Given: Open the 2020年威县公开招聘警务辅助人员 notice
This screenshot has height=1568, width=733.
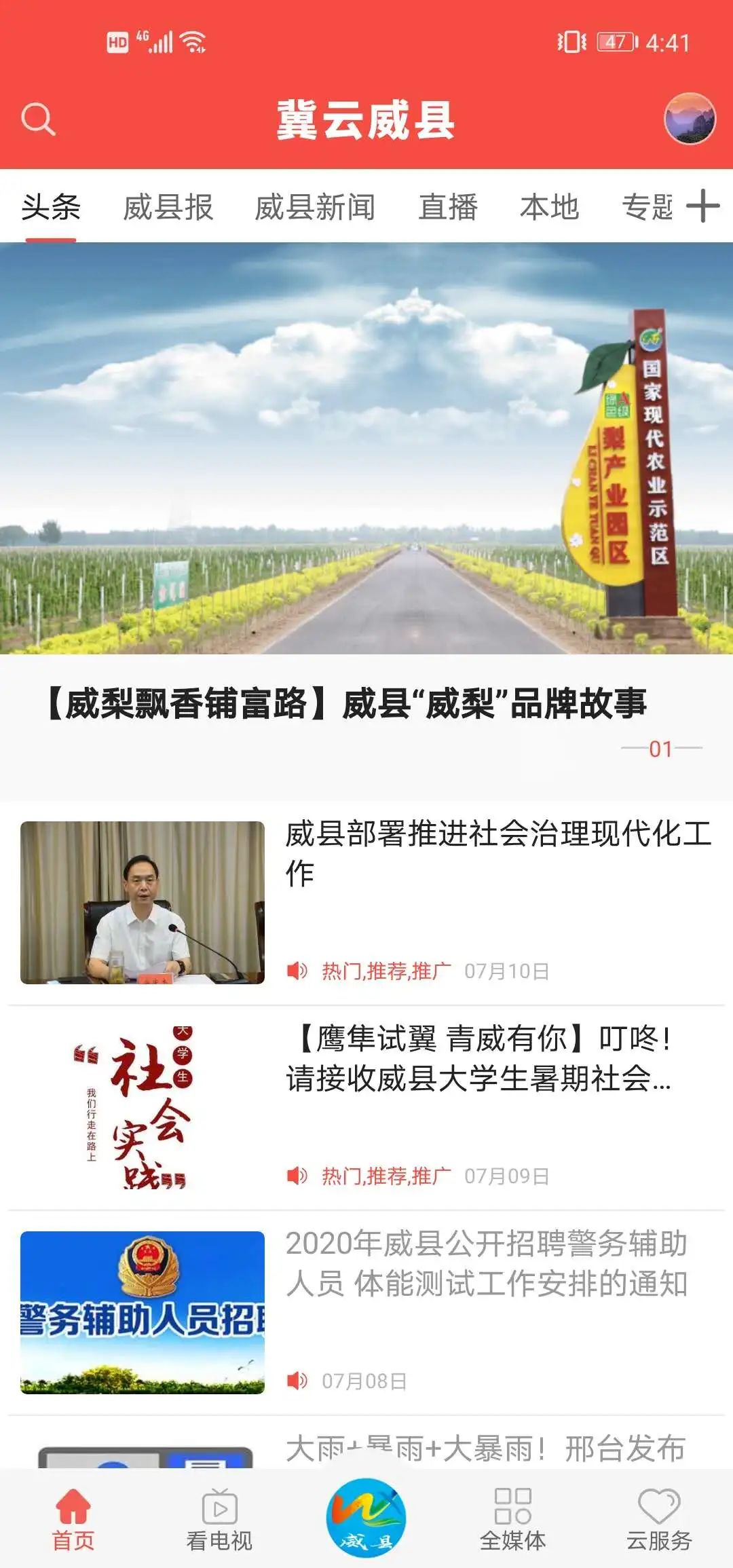Looking at the screenshot, I should [486, 1263].
